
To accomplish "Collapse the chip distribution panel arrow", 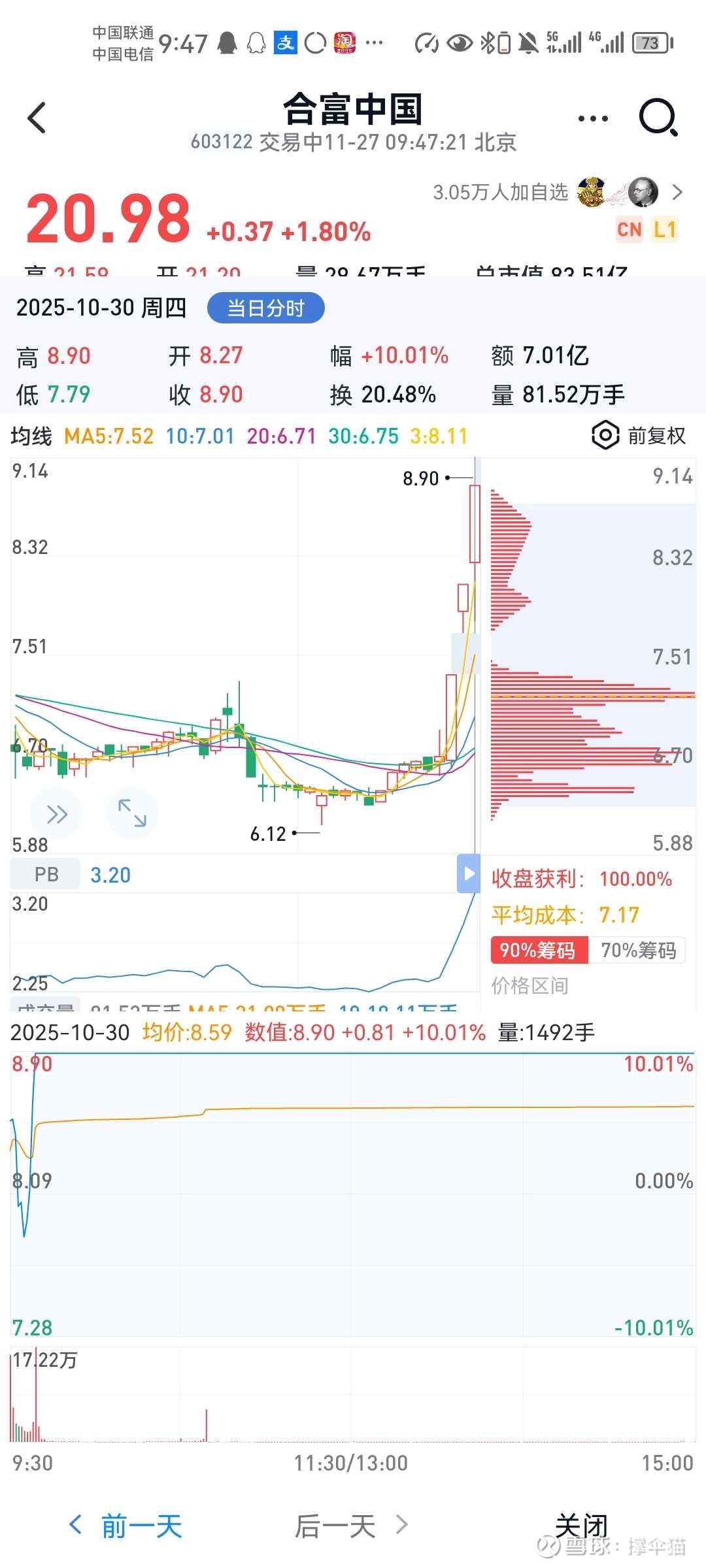I will pos(468,874).
